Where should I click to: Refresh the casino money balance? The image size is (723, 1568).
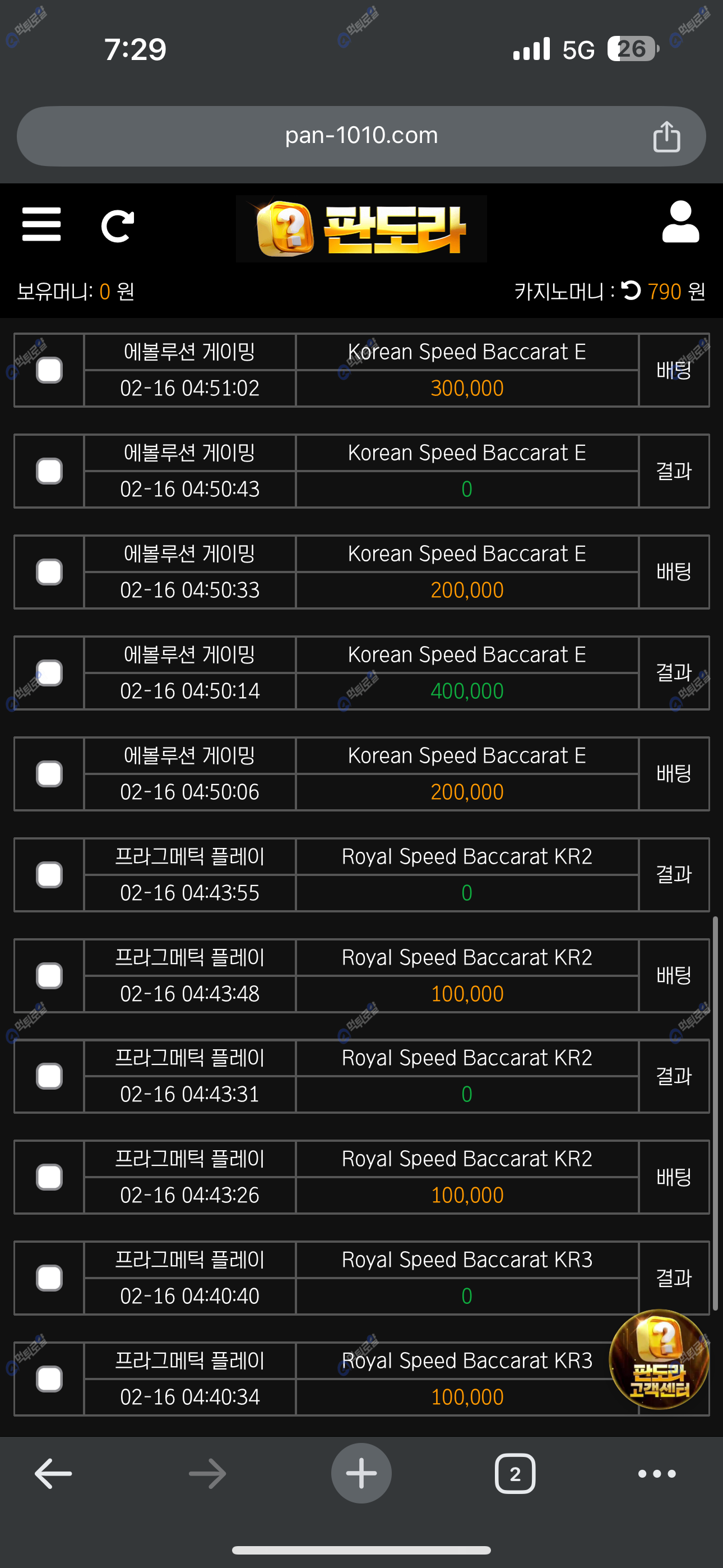(631, 290)
